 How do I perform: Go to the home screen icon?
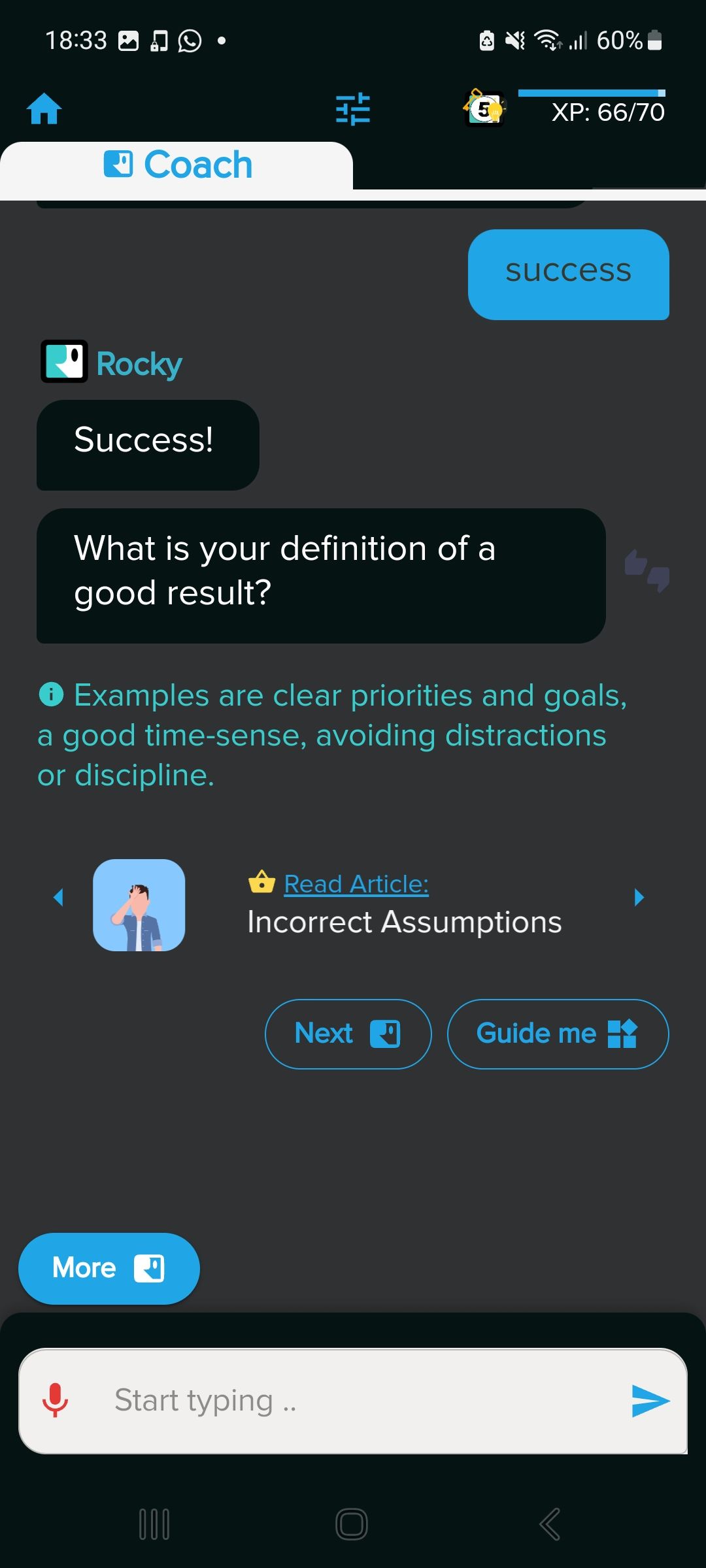coord(44,109)
